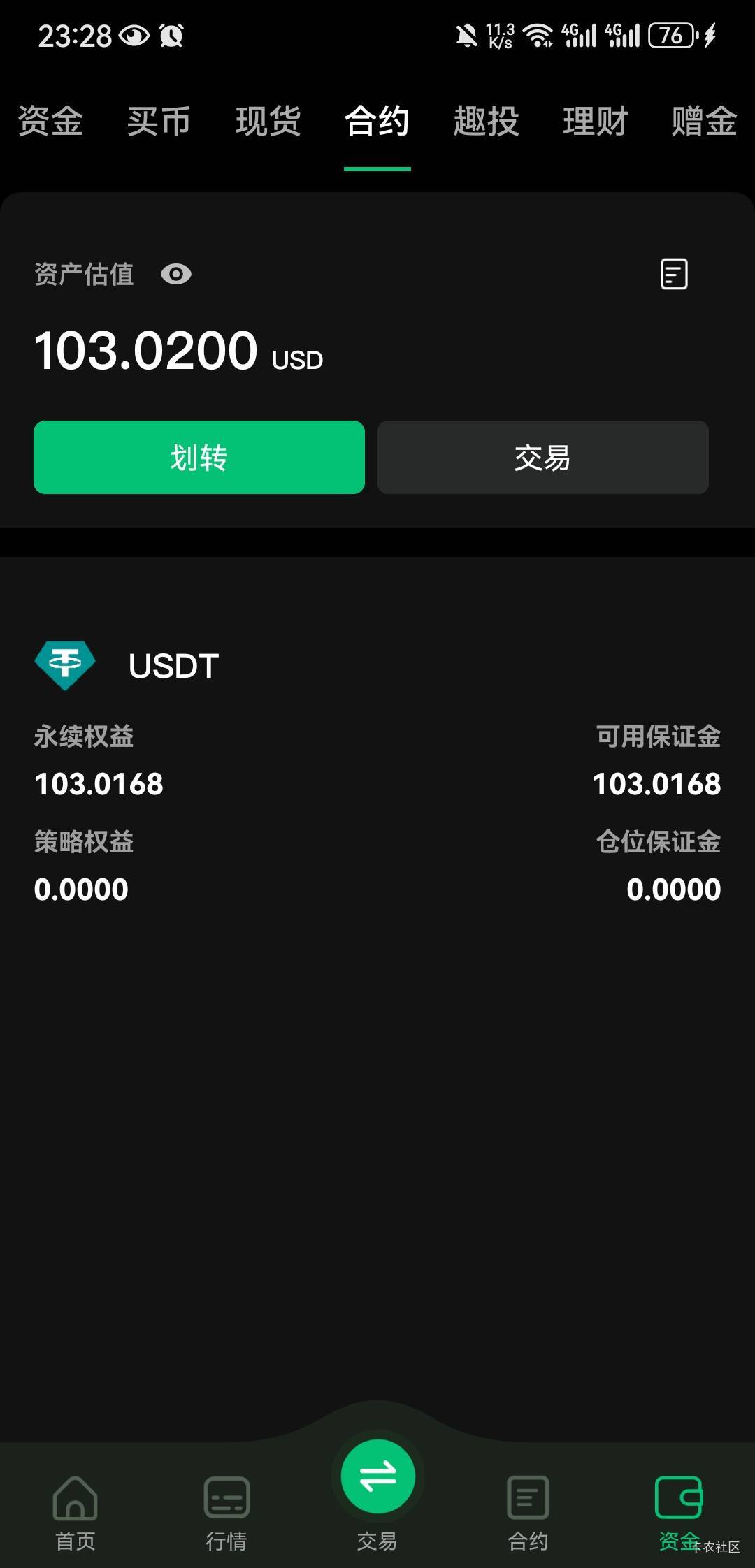Tap the green 划转 button
Image resolution: width=755 pixels, height=1568 pixels.
(199, 458)
